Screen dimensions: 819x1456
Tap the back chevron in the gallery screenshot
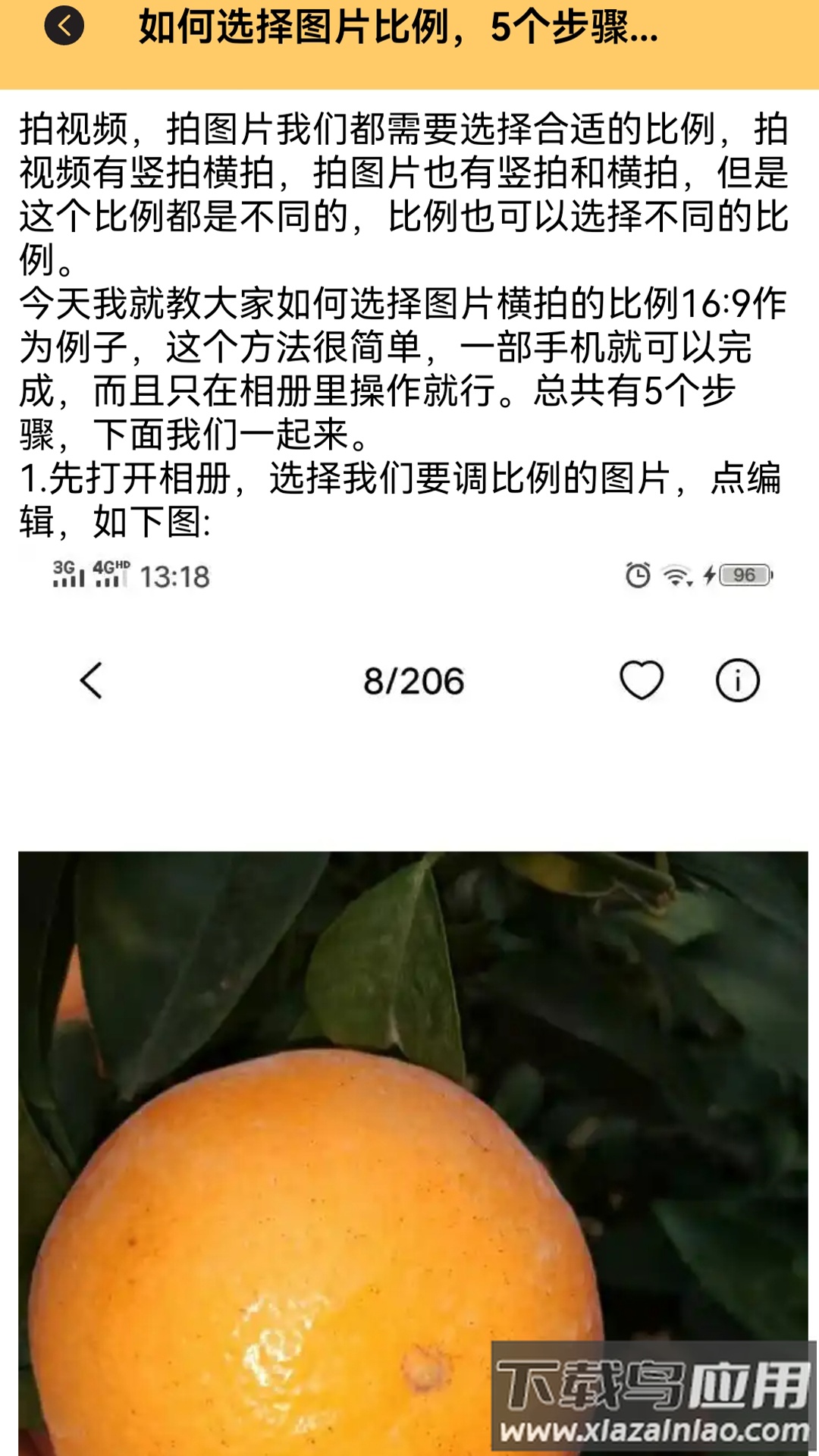pos(91,681)
